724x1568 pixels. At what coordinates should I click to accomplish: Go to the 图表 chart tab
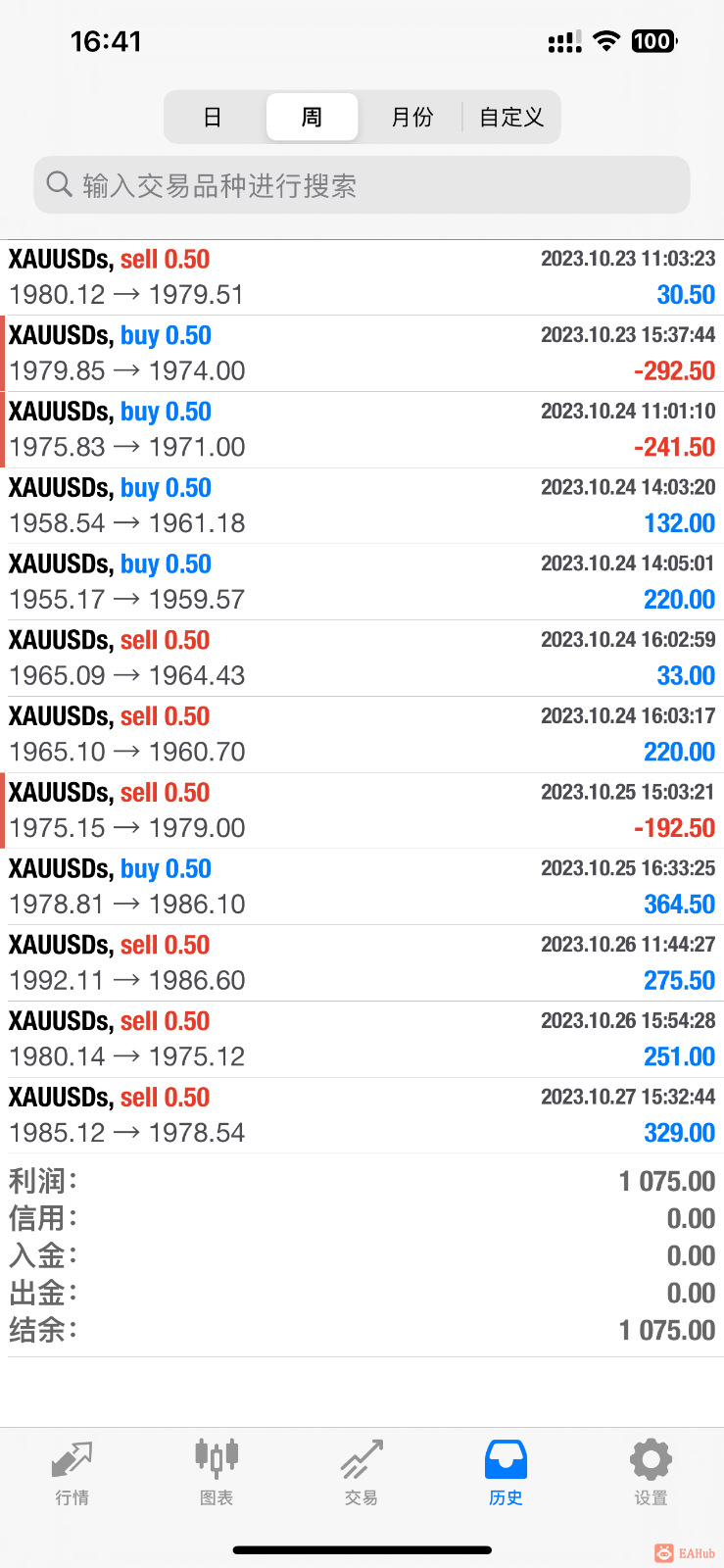217,1472
